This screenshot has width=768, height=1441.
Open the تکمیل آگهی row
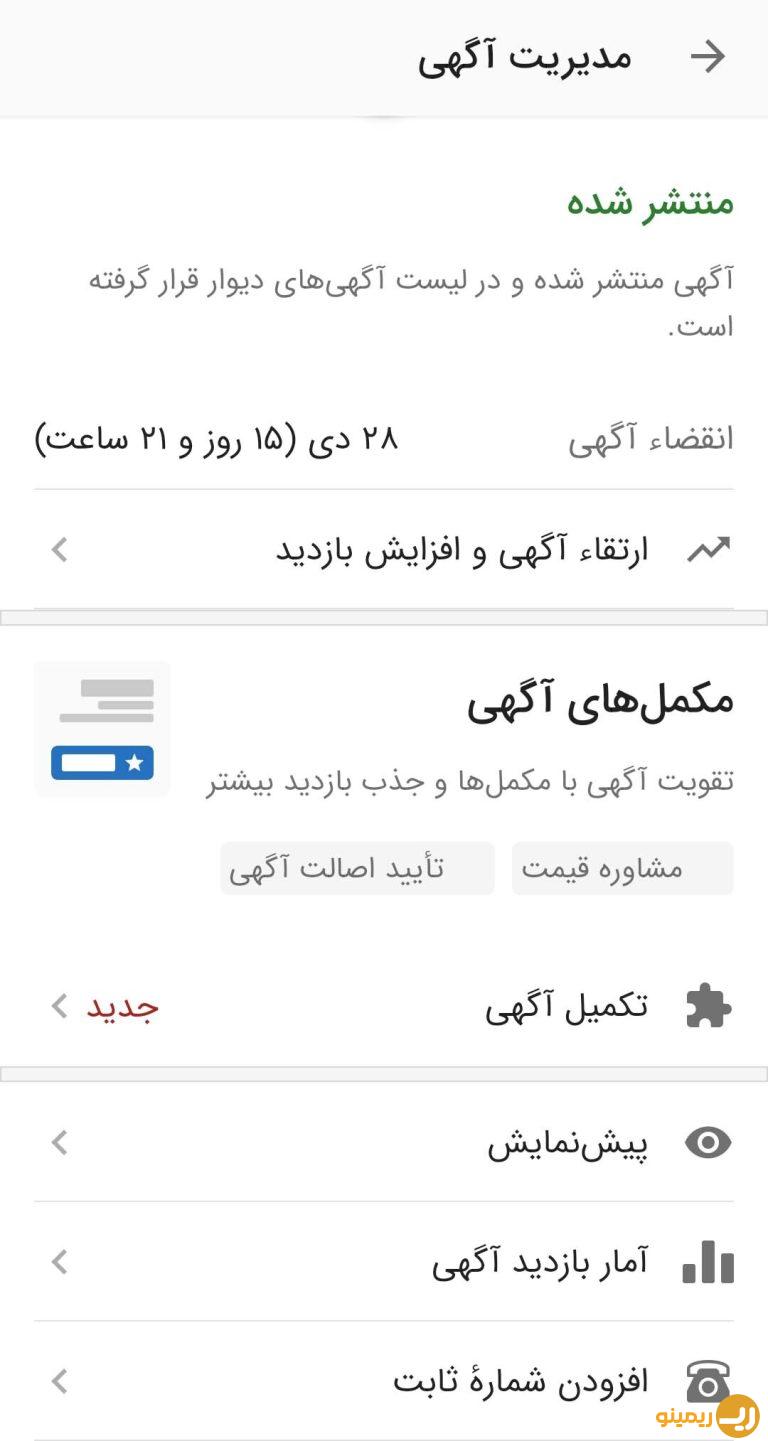click(384, 1006)
